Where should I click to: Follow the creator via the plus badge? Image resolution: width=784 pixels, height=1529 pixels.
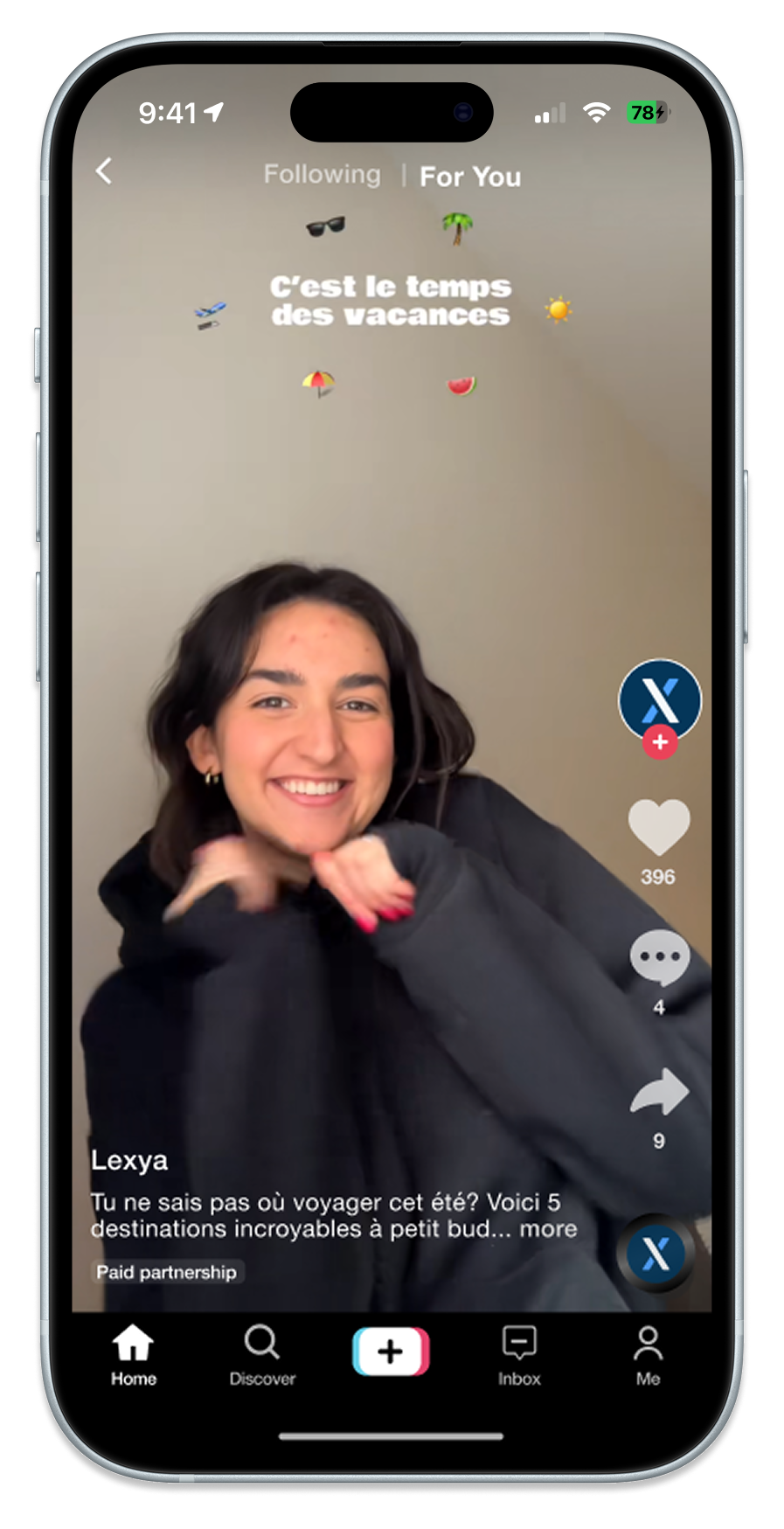tap(660, 742)
